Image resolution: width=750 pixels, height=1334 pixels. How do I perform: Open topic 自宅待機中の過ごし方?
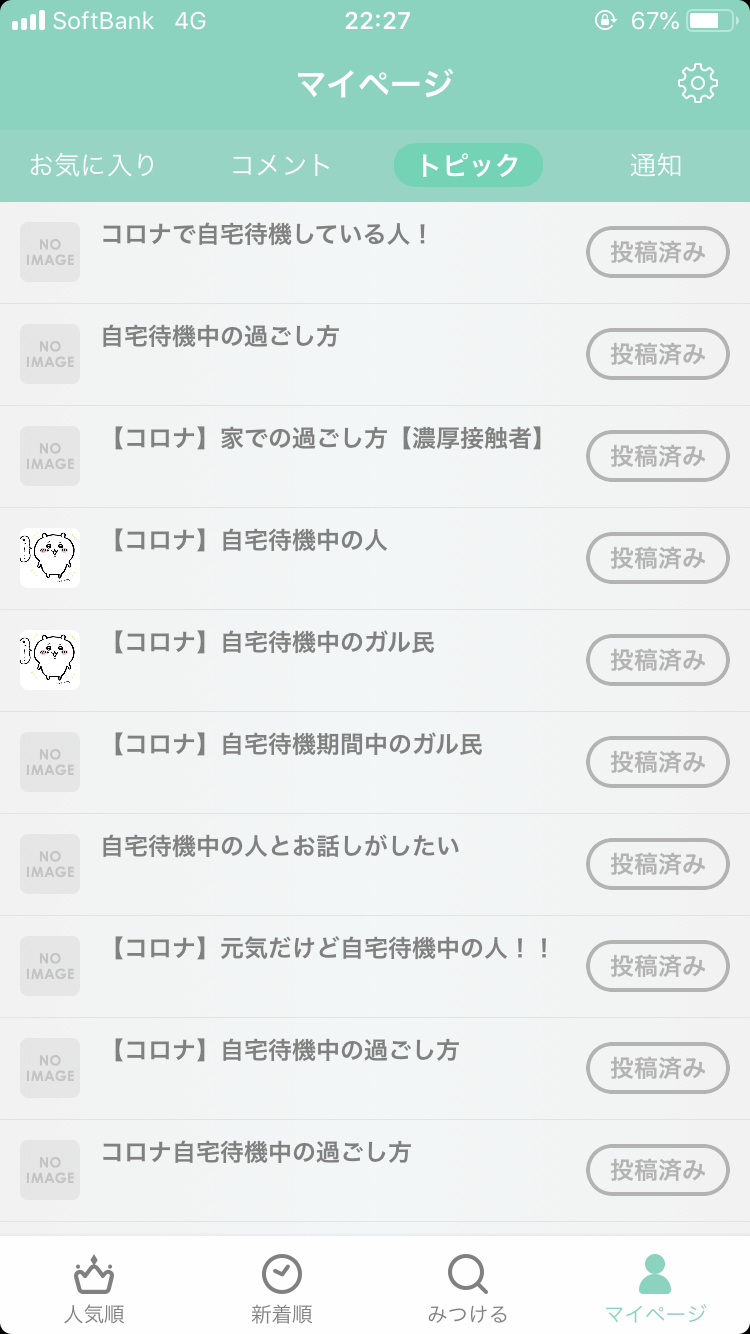375,355
